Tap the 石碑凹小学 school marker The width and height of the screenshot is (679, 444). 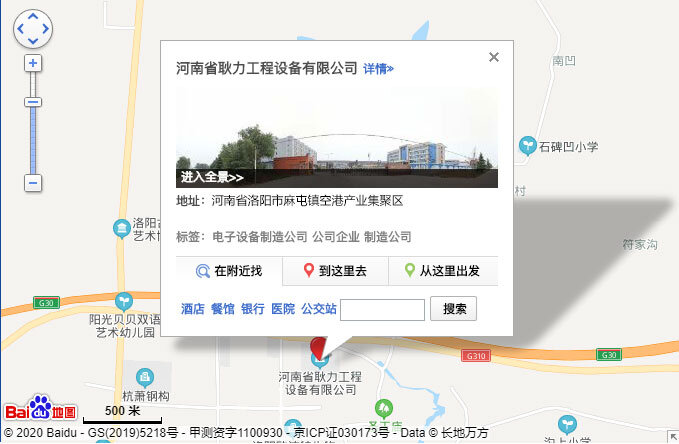[527, 146]
